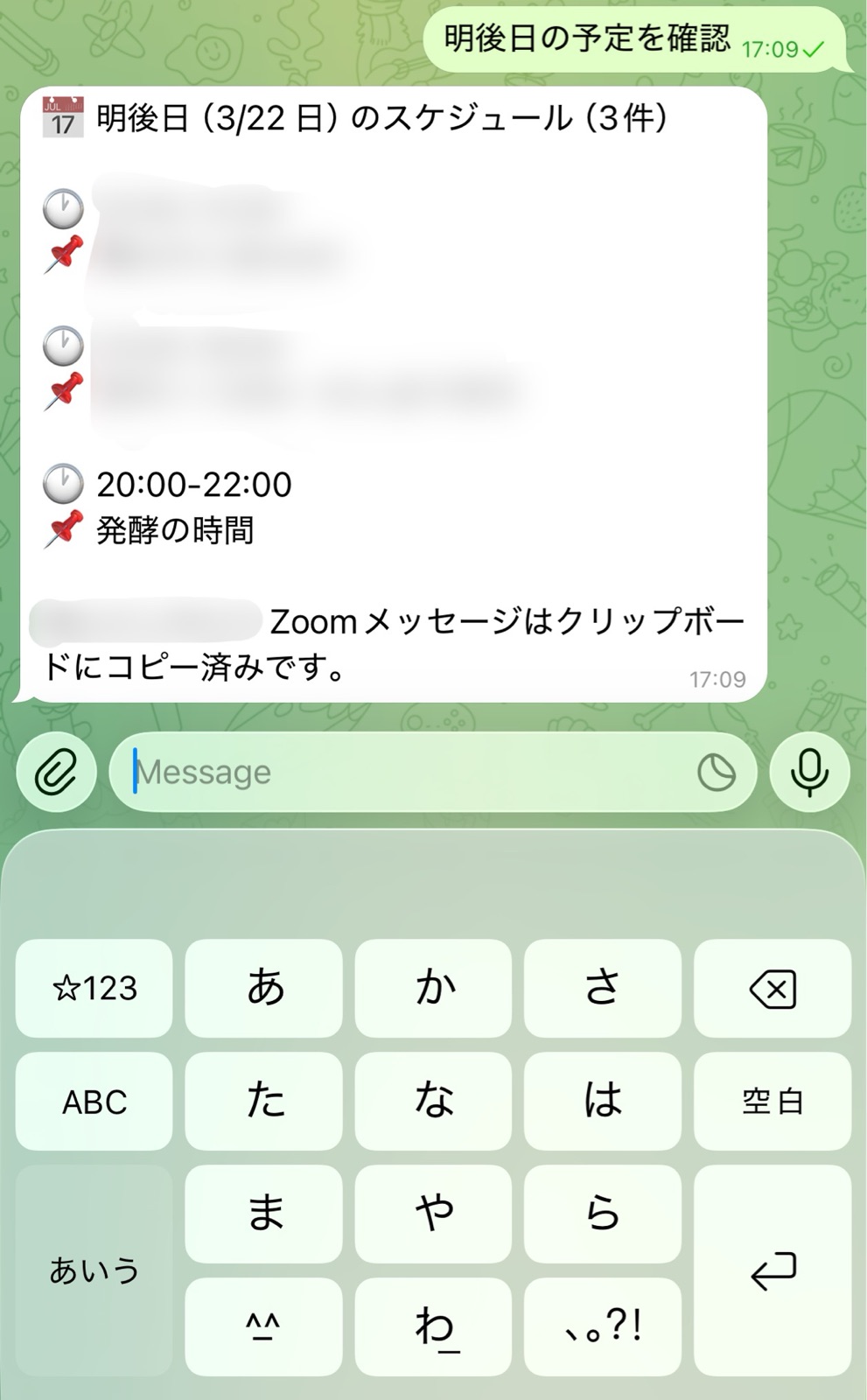Switch to the ☆123 number keyboard

click(x=94, y=989)
